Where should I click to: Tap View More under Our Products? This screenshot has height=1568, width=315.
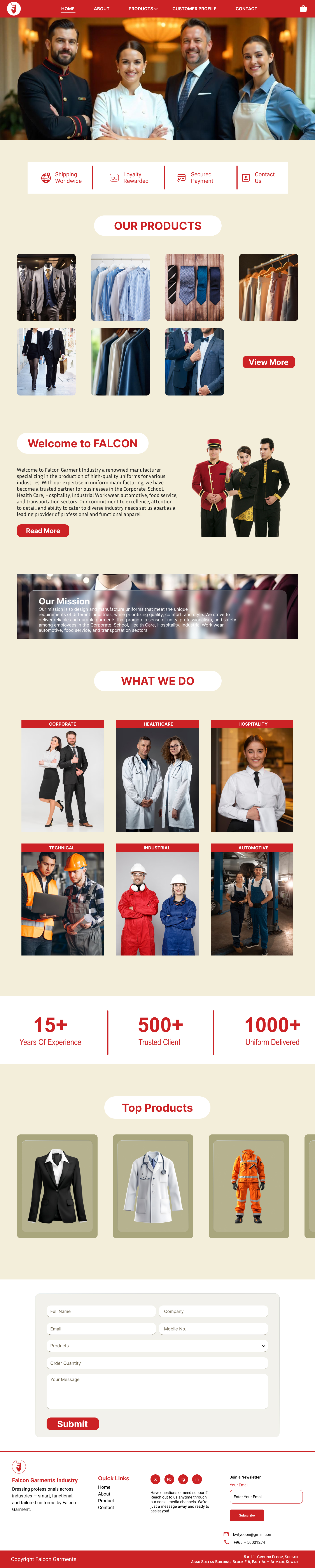268,362
